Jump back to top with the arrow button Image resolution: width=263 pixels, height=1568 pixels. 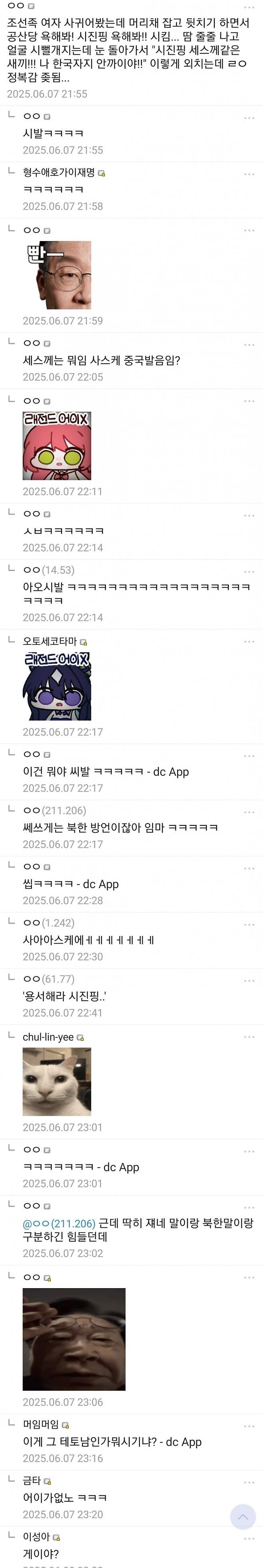tap(242, 1516)
